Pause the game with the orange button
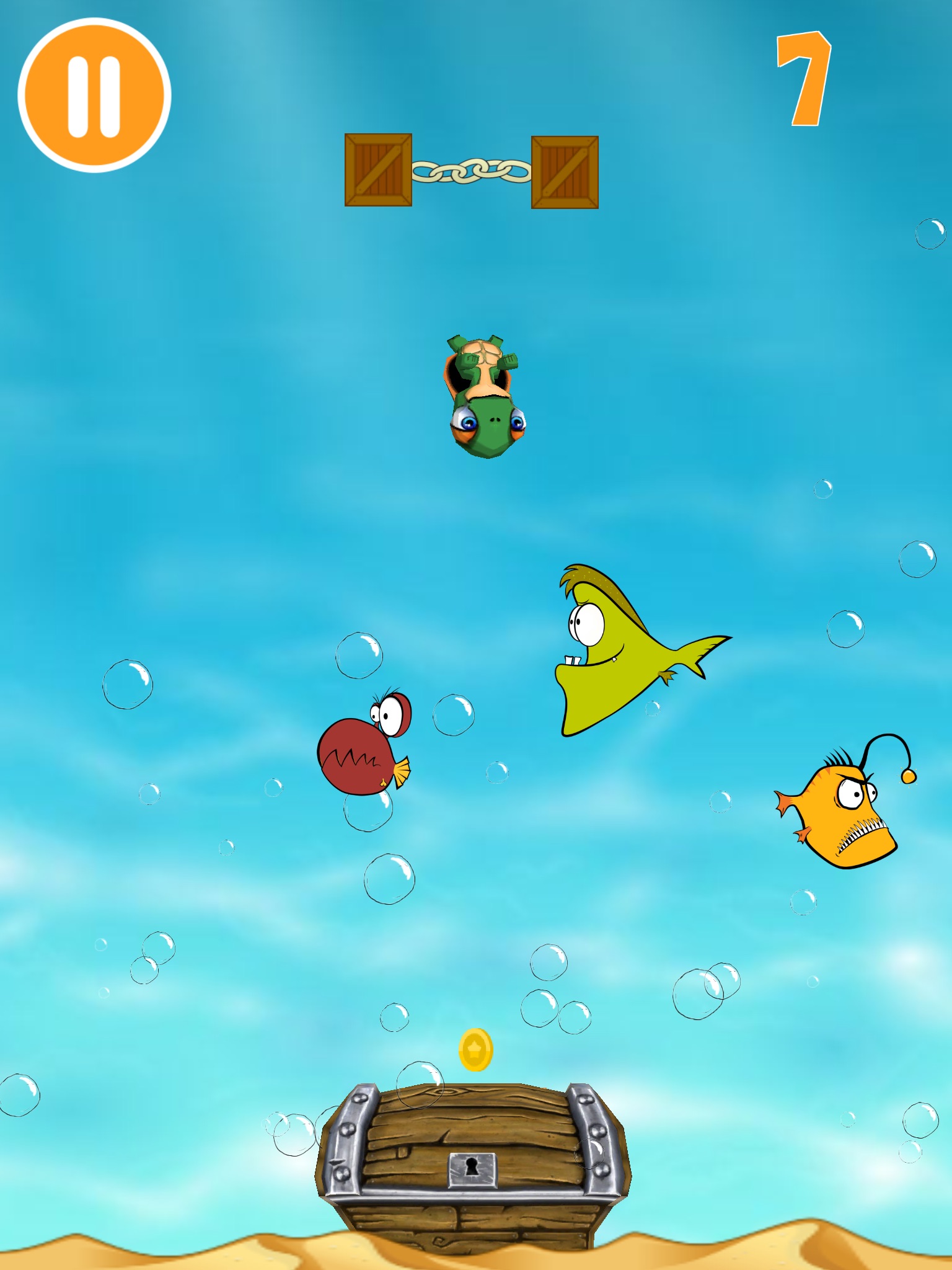 pyautogui.click(x=94, y=95)
